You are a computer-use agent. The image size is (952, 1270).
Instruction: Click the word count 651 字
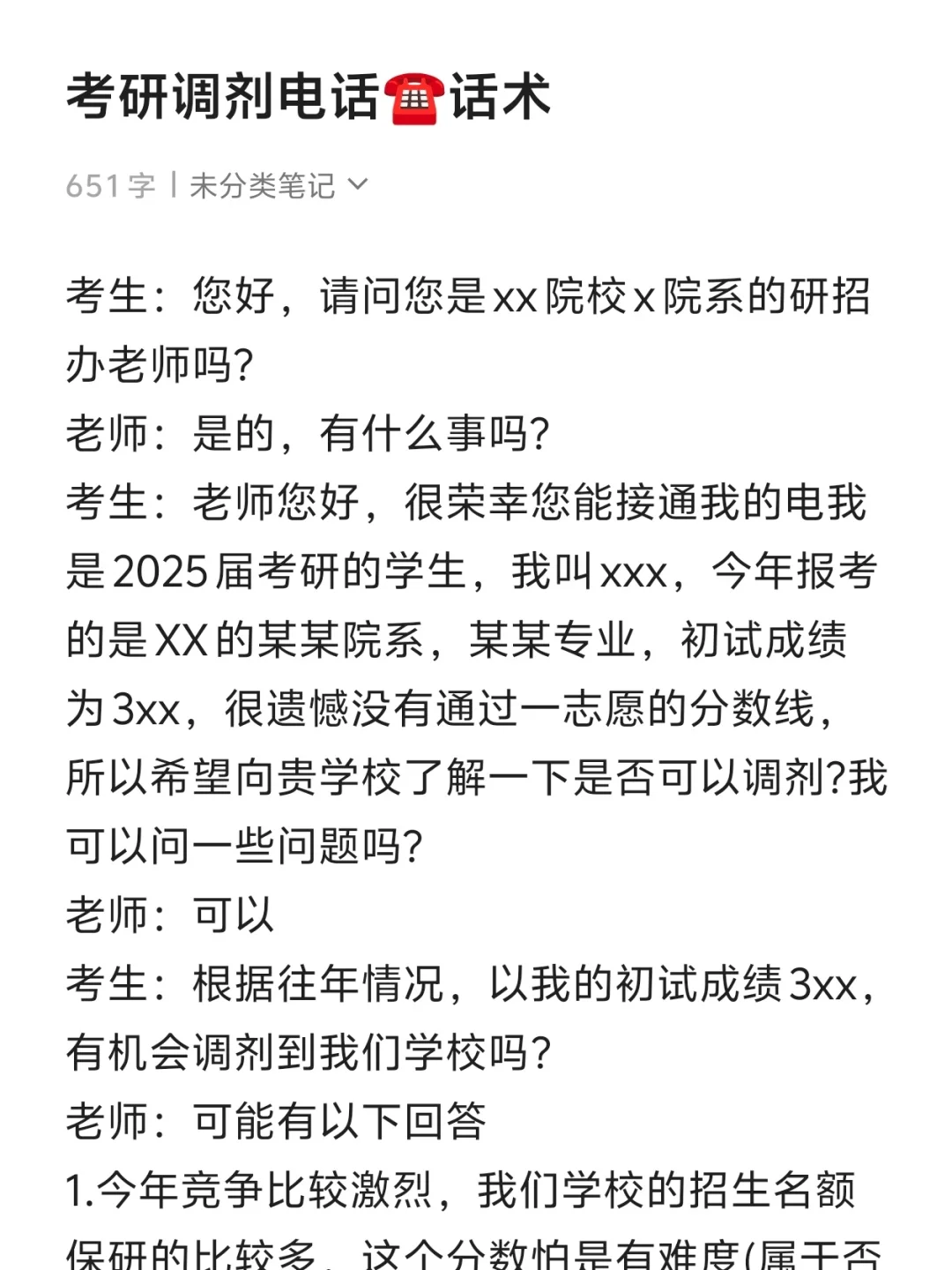[x=110, y=185]
